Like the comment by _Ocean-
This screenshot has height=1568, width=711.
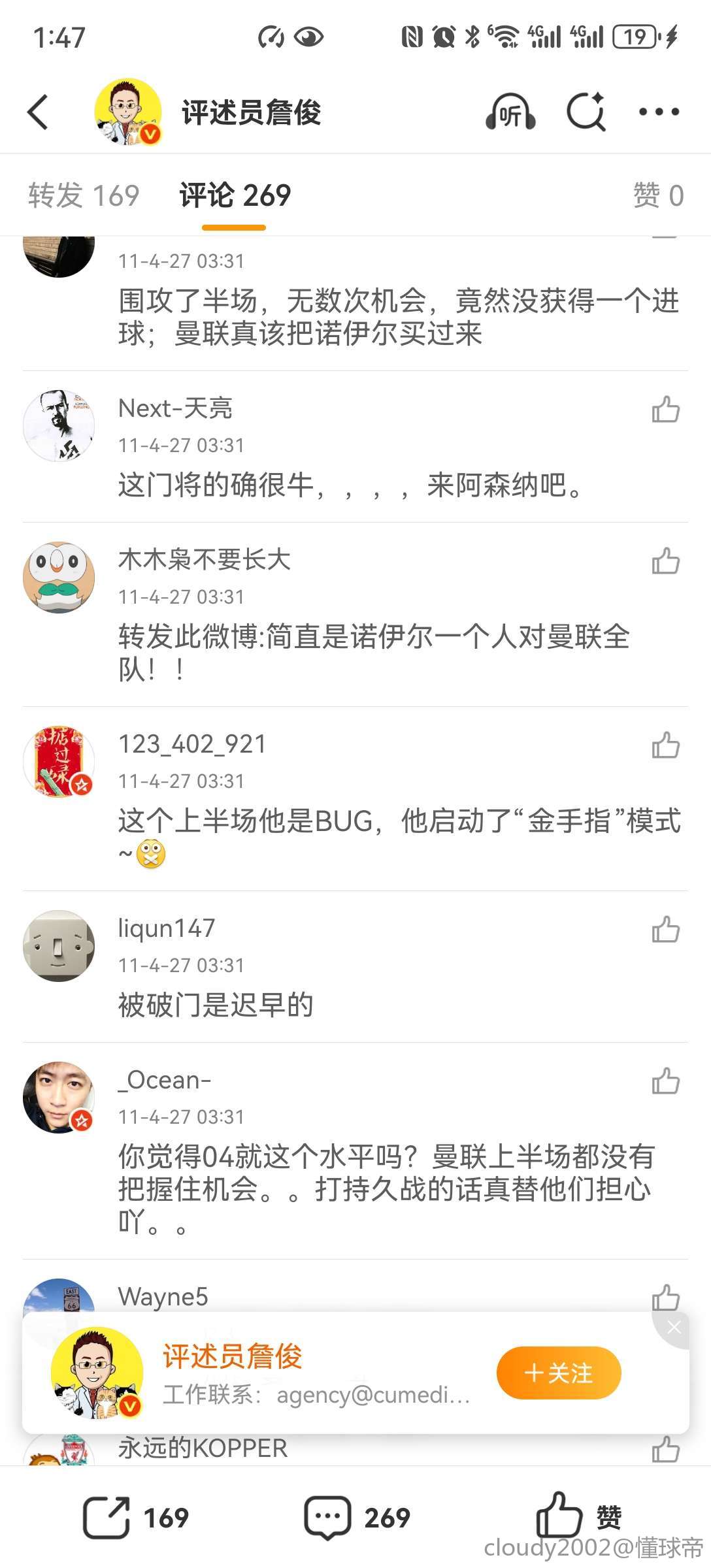click(x=665, y=1082)
